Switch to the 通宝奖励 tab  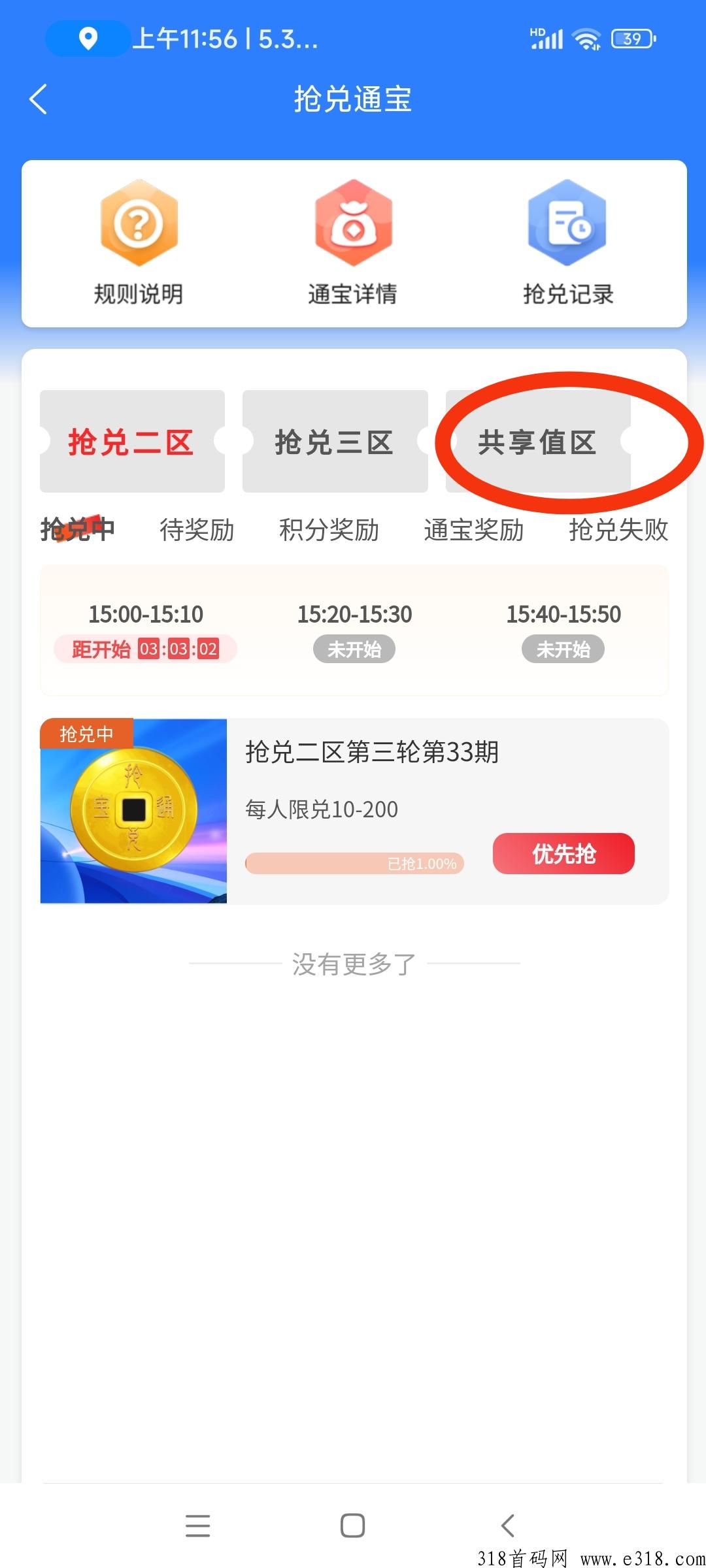pos(474,529)
